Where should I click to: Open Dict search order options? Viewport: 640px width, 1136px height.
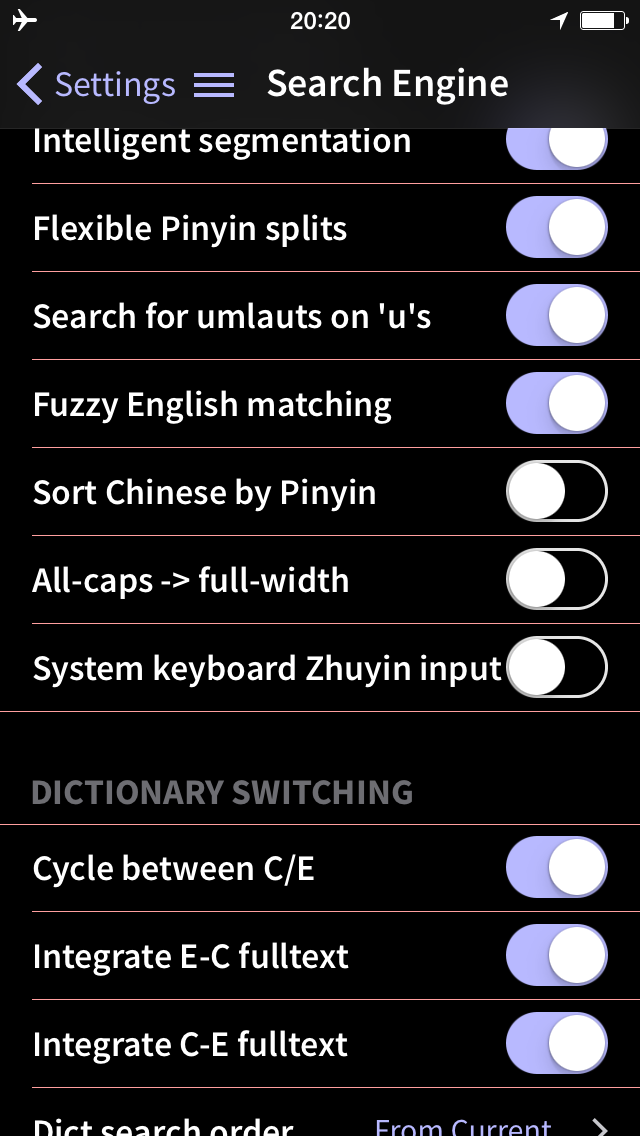[320, 1116]
